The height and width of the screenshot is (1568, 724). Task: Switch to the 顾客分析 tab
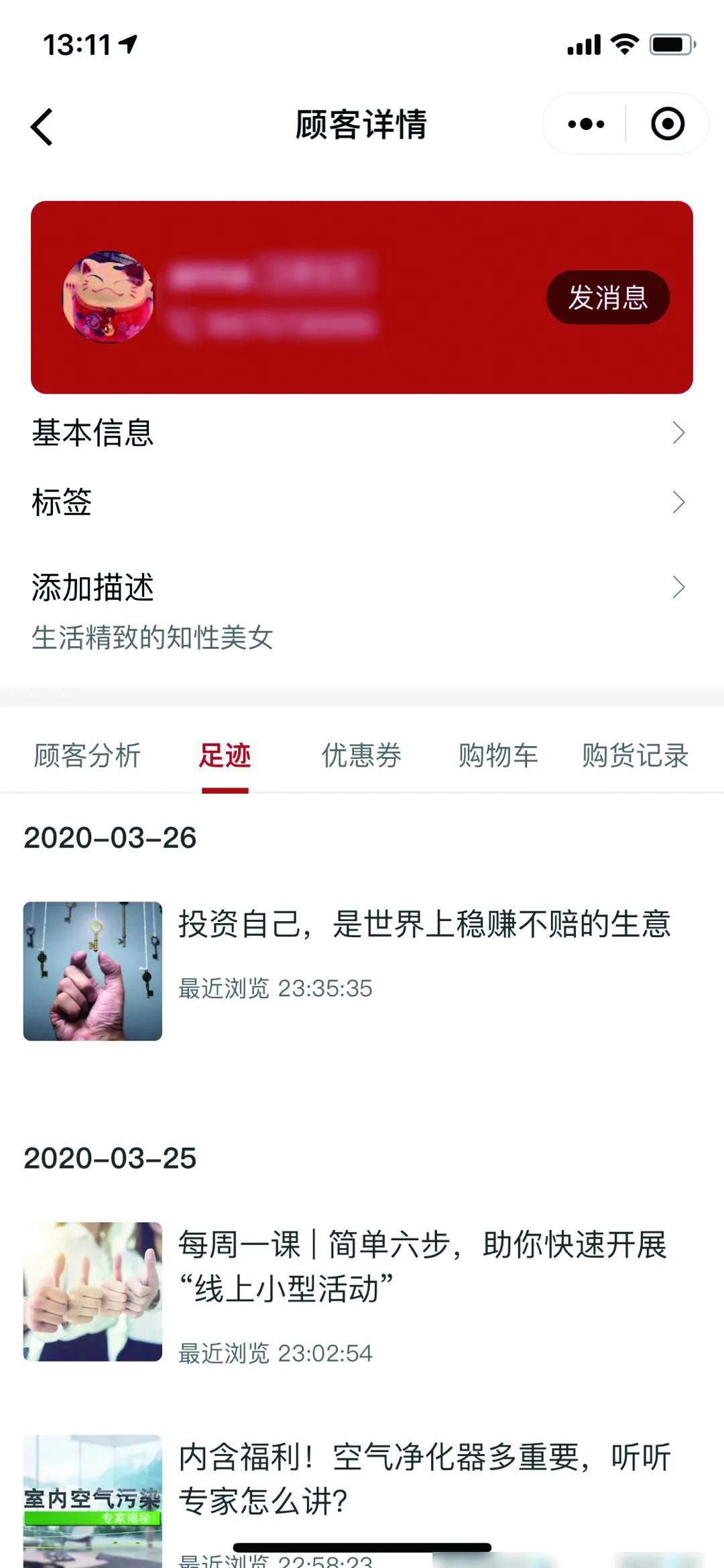point(87,756)
